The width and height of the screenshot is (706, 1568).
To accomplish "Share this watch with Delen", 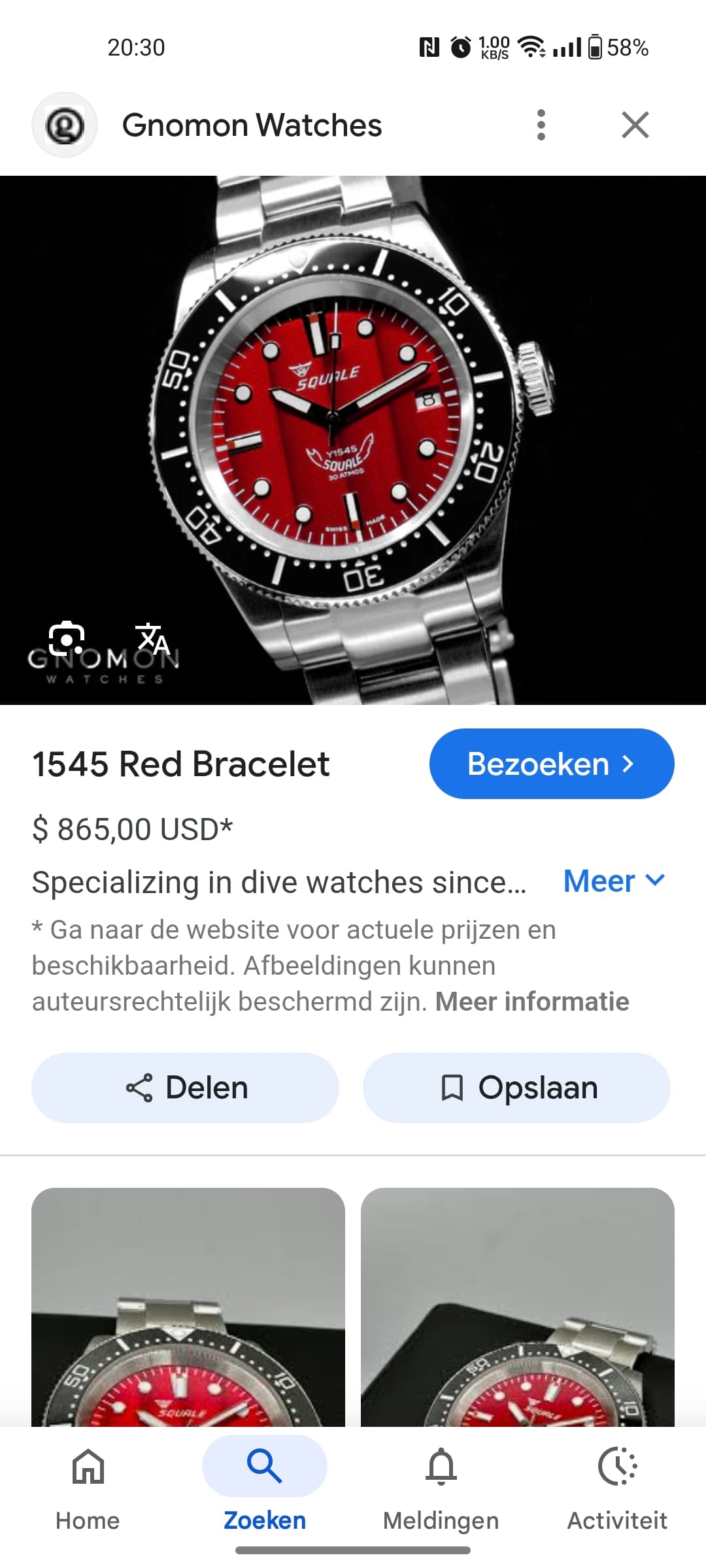I will (x=185, y=1088).
